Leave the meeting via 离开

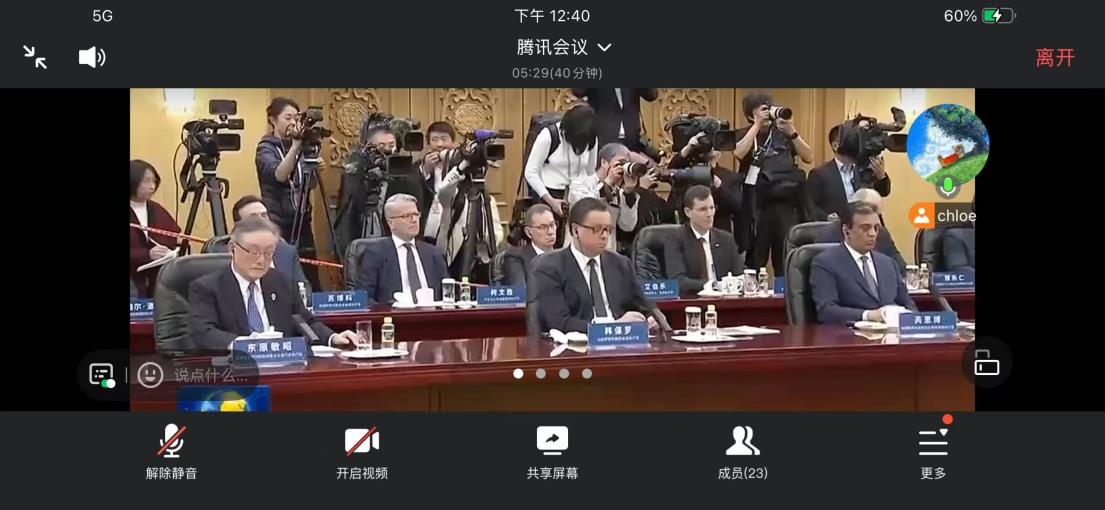(x=1054, y=58)
